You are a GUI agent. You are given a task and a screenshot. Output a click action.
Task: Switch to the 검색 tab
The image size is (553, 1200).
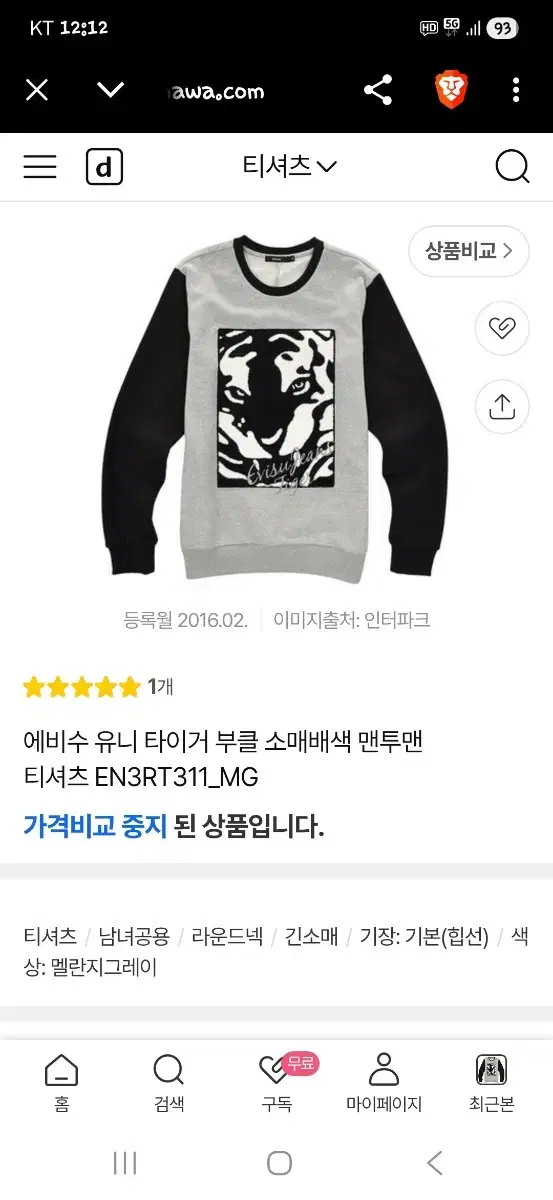[x=169, y=1084]
